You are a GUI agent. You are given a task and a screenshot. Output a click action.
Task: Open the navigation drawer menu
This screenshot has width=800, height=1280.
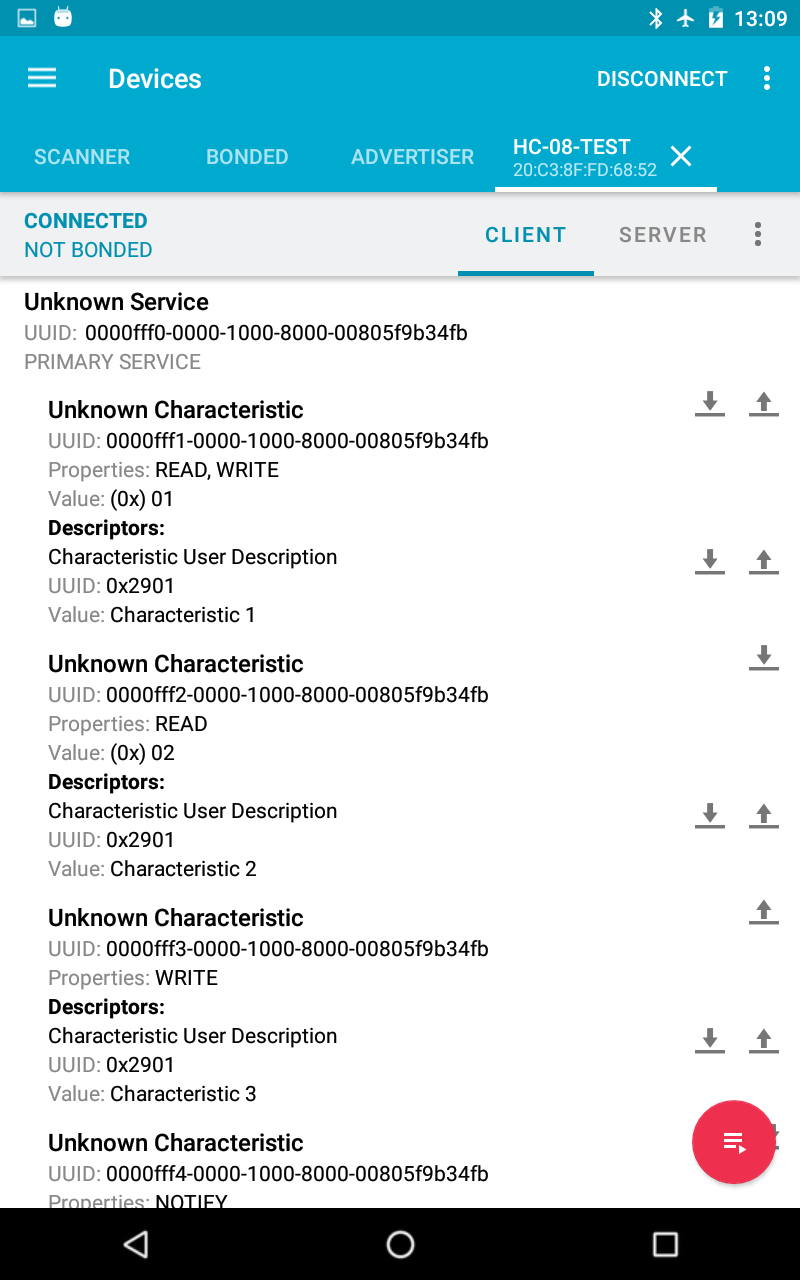(42, 79)
